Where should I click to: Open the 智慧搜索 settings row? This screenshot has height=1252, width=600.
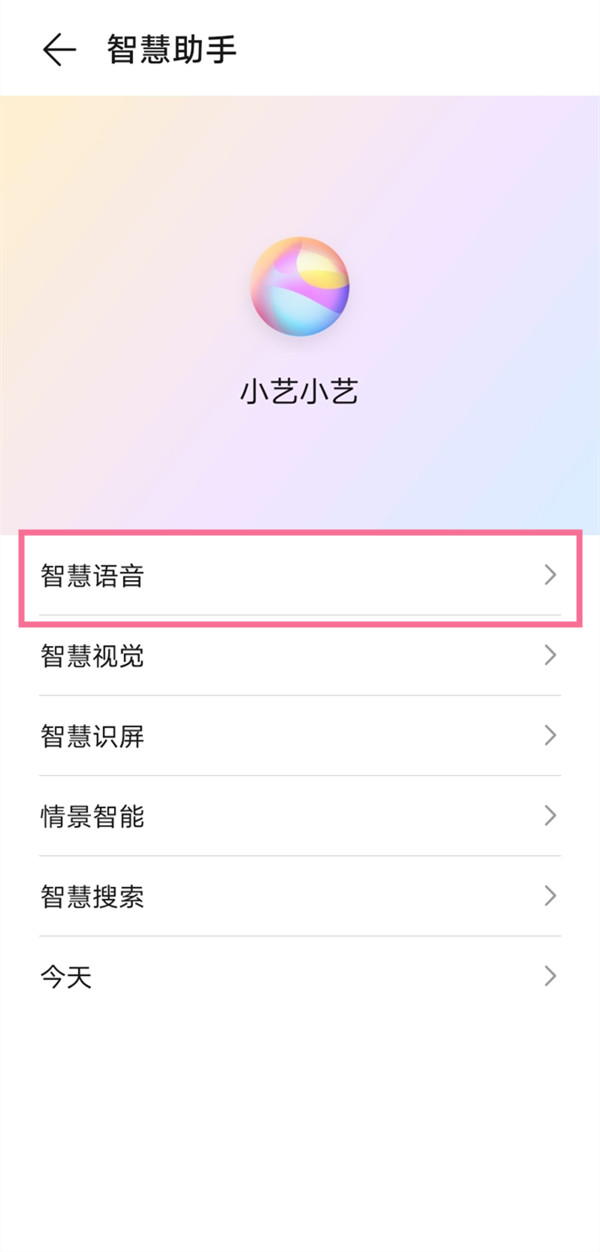300,896
